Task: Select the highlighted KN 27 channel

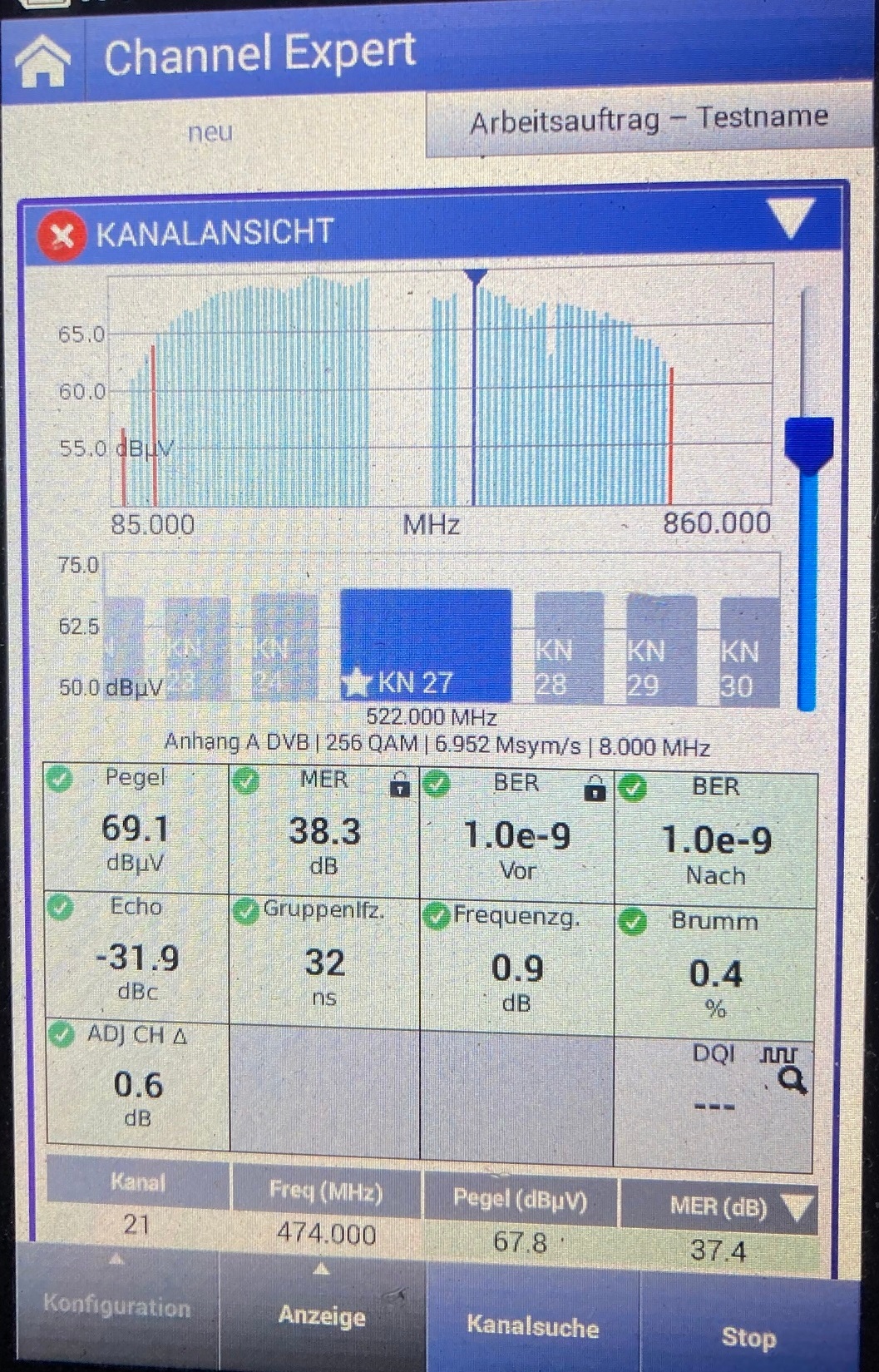Action: click(x=426, y=646)
